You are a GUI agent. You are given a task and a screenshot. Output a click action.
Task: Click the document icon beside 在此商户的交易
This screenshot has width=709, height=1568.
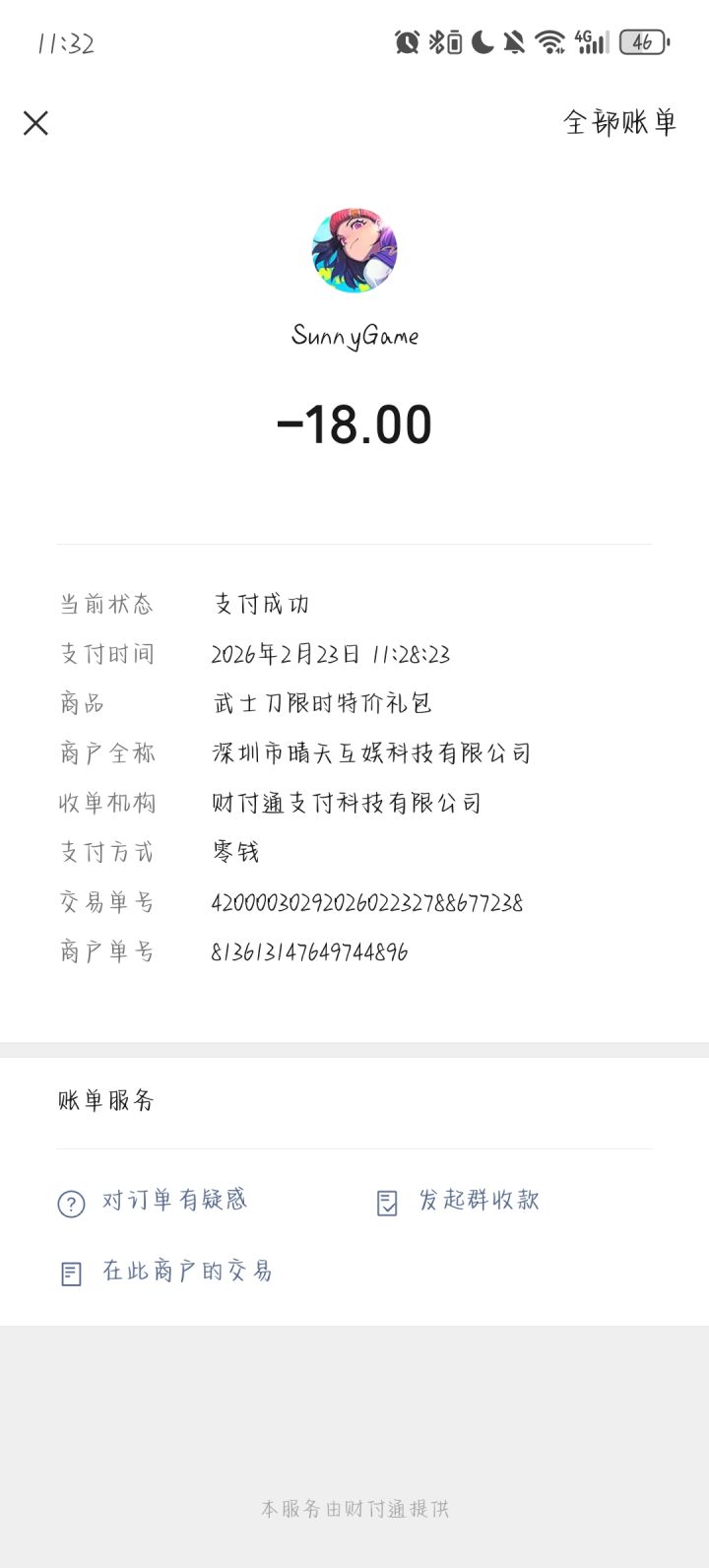[x=70, y=1272]
